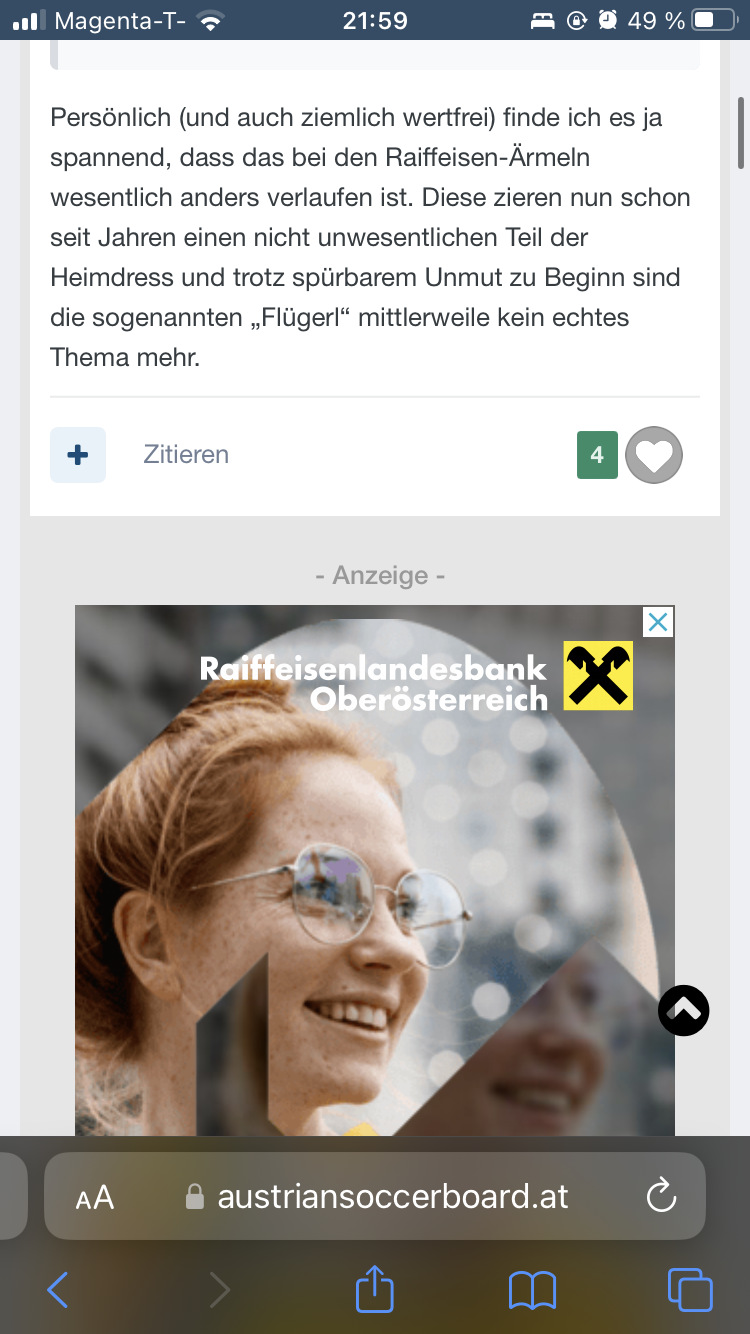Jump to top with the up arrow
The image size is (750, 1334).
[684, 1010]
